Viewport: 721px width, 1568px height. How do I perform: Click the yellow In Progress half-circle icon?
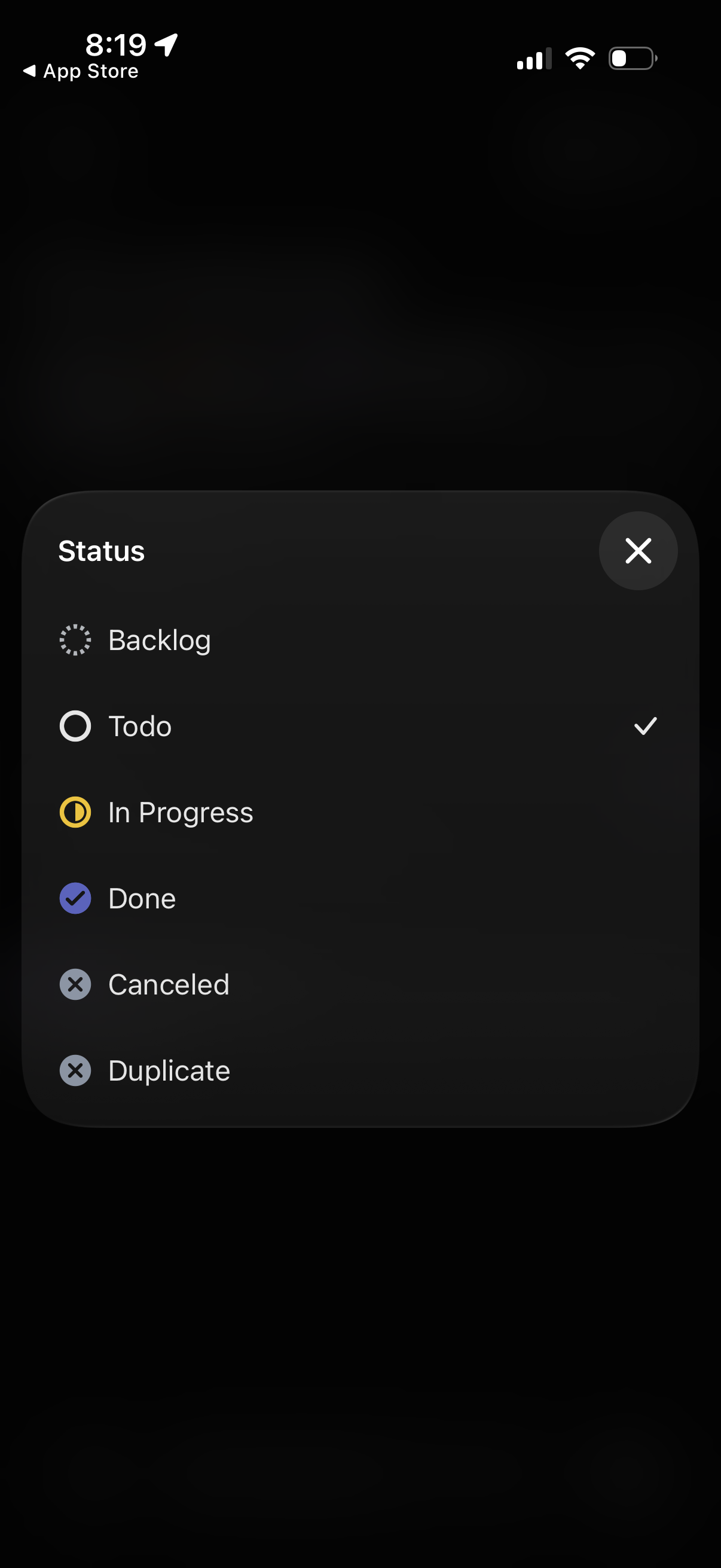pos(75,812)
